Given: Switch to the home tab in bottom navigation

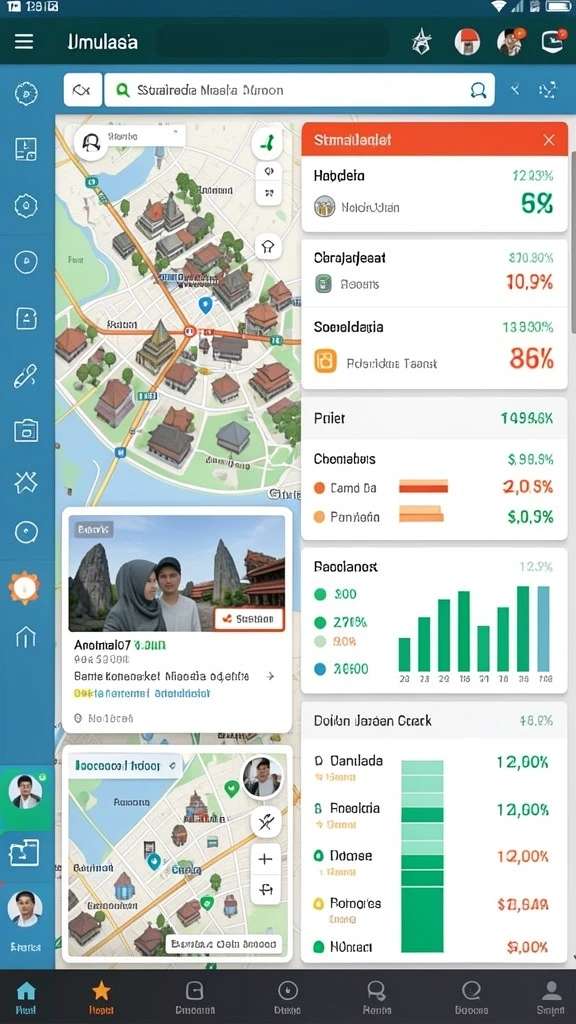Looking at the screenshot, I should (x=25, y=997).
